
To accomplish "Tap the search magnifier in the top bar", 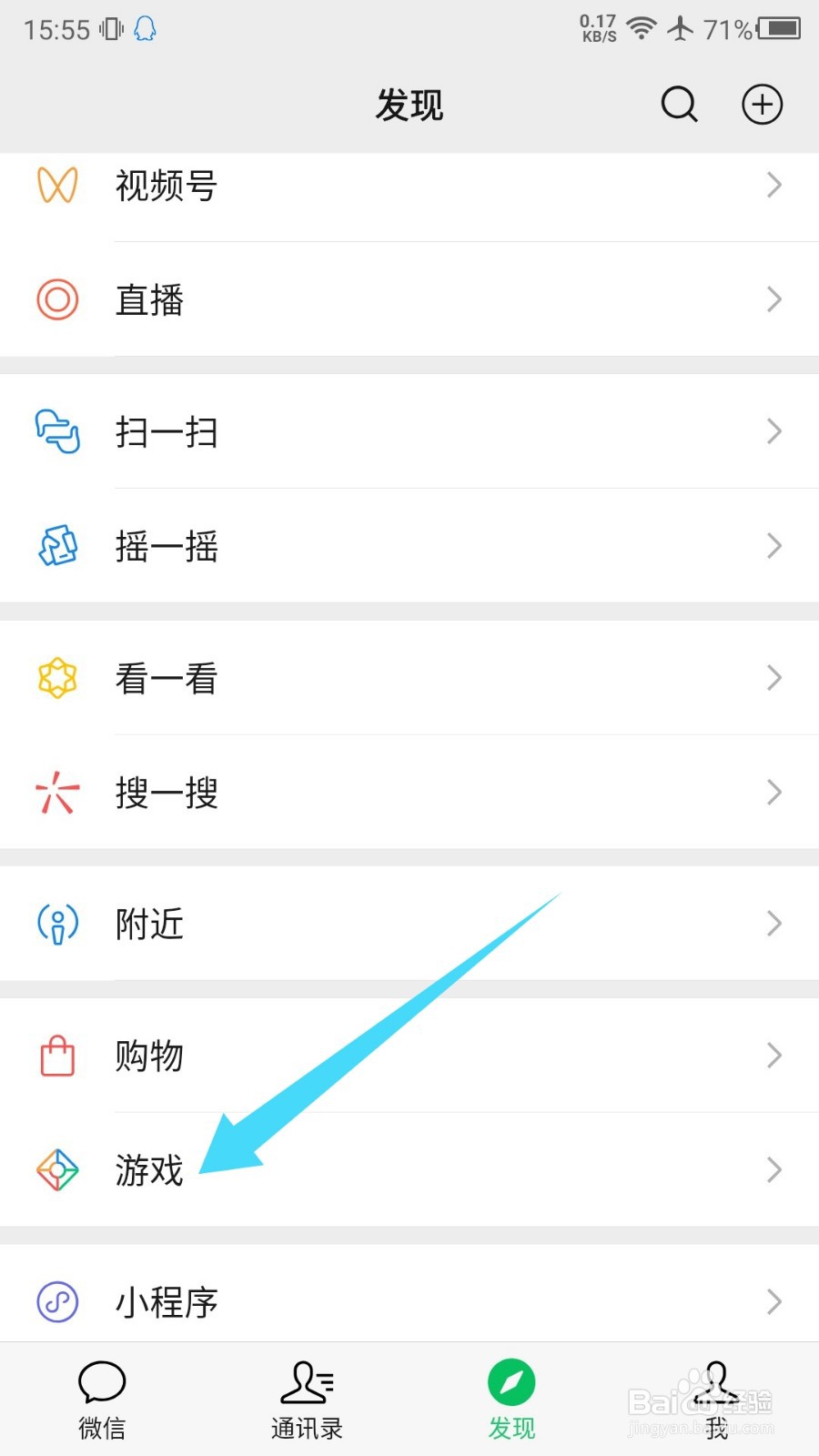I will click(679, 104).
